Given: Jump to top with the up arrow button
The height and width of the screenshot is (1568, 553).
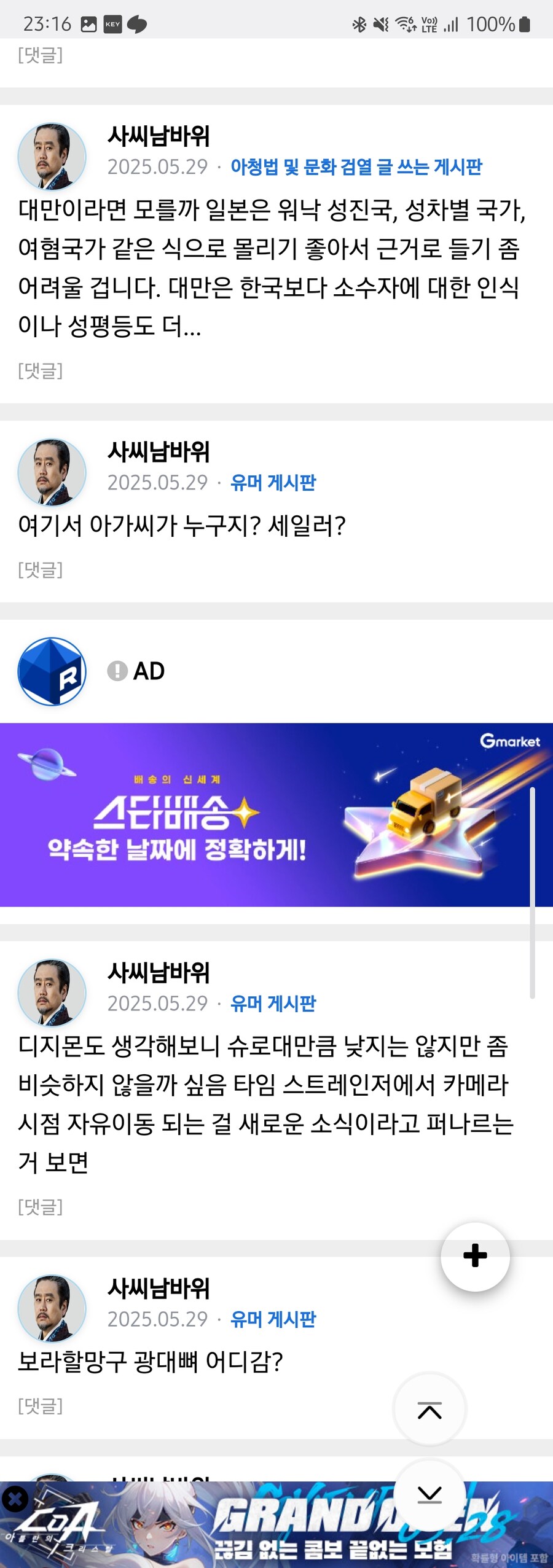Looking at the screenshot, I should pos(429,1411).
